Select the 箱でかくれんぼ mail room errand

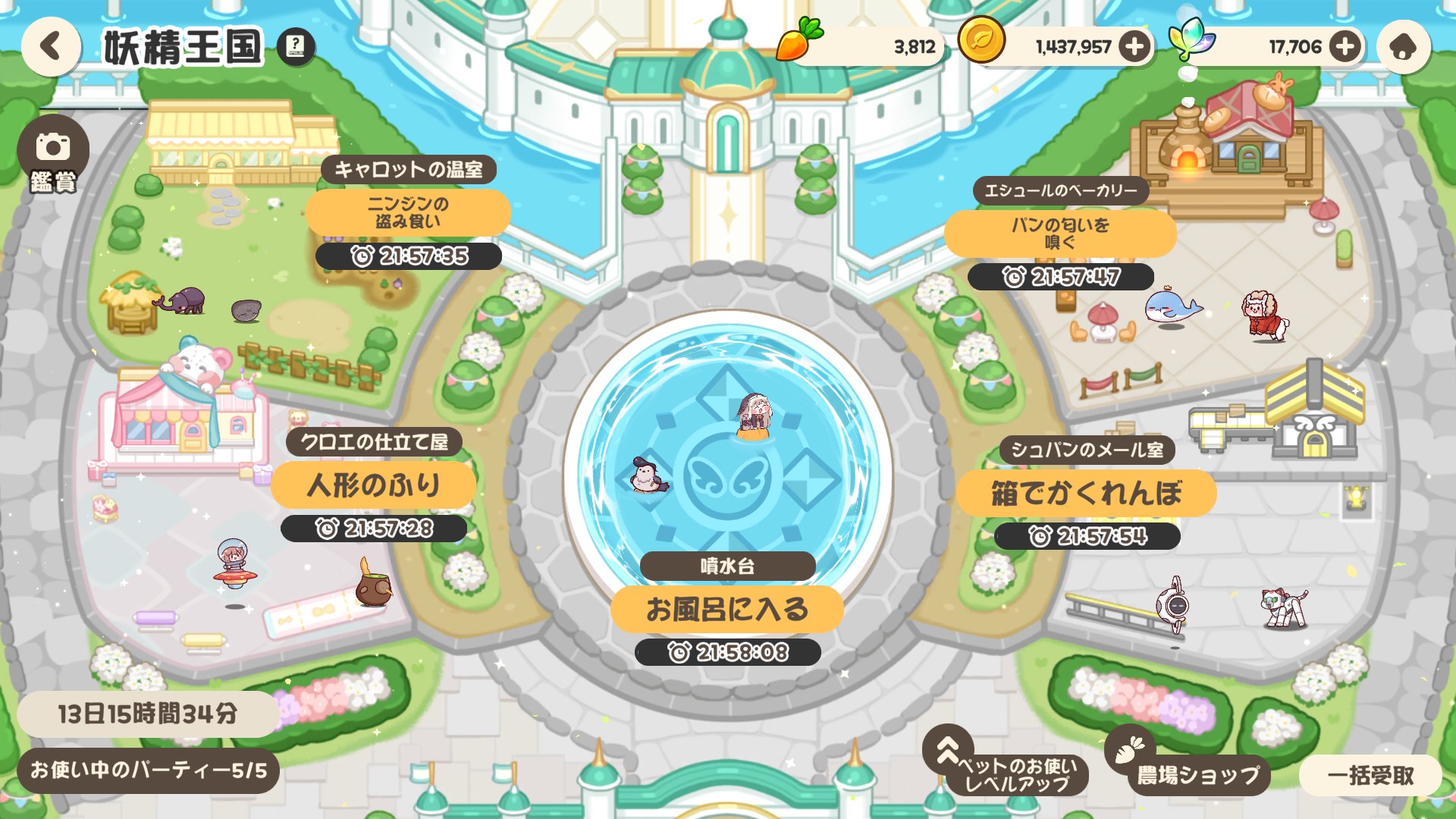coord(1086,494)
